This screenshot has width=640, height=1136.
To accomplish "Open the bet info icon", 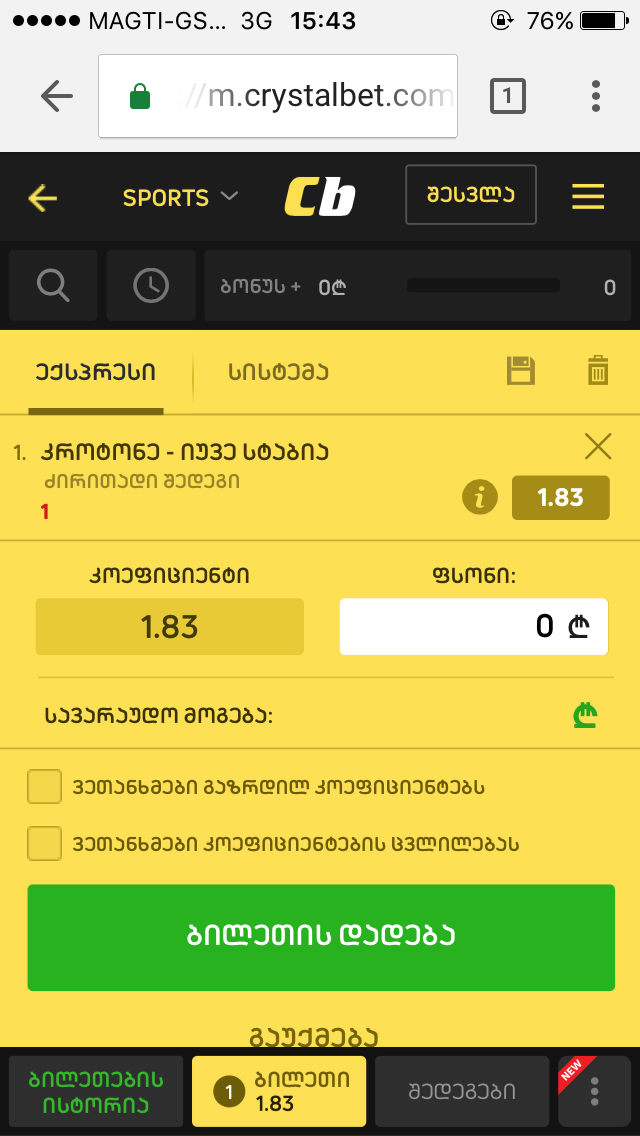I will (479, 498).
